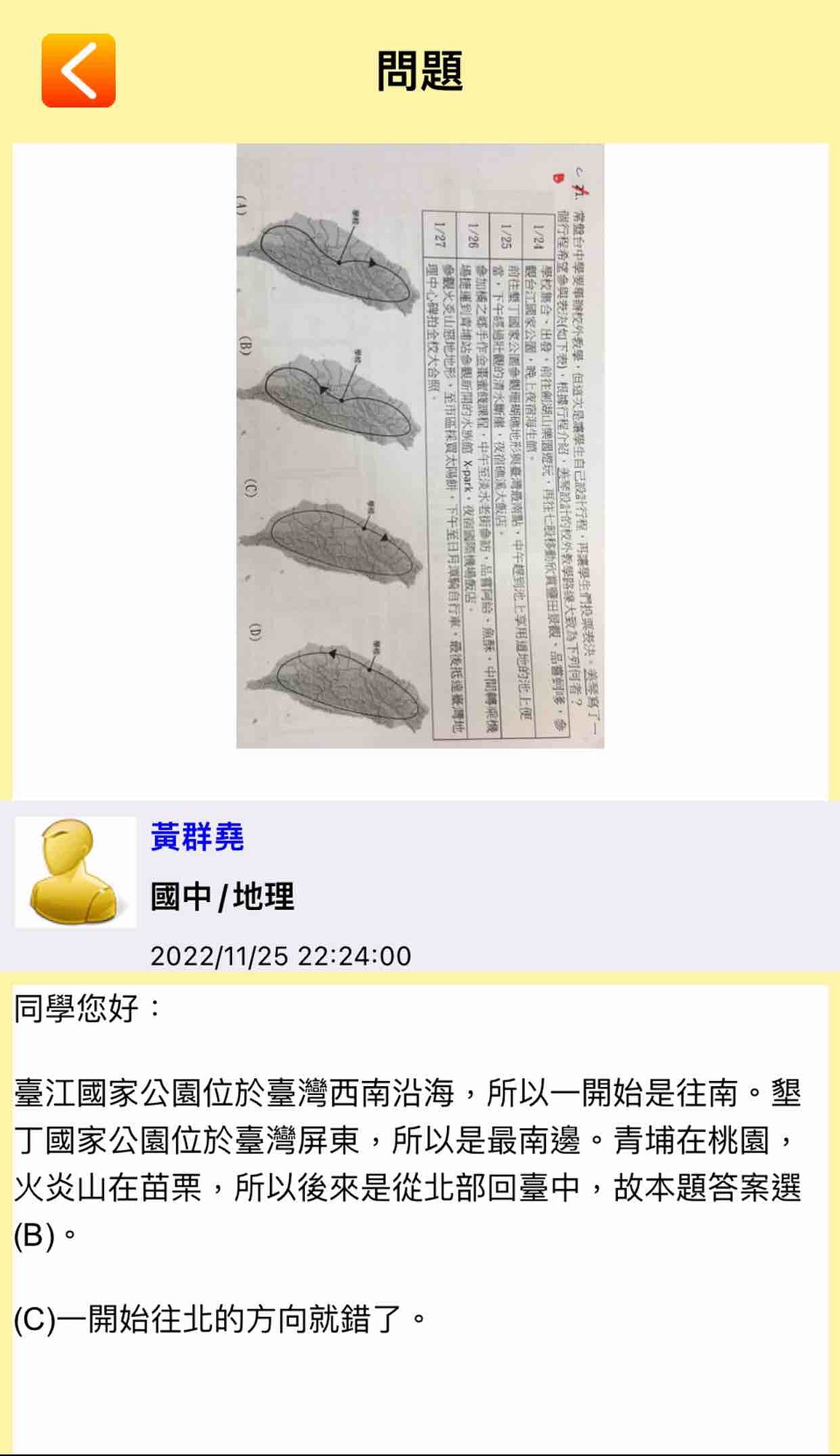The height and width of the screenshot is (1456, 840).
Task: Open the attached question photo
Action: (420, 446)
